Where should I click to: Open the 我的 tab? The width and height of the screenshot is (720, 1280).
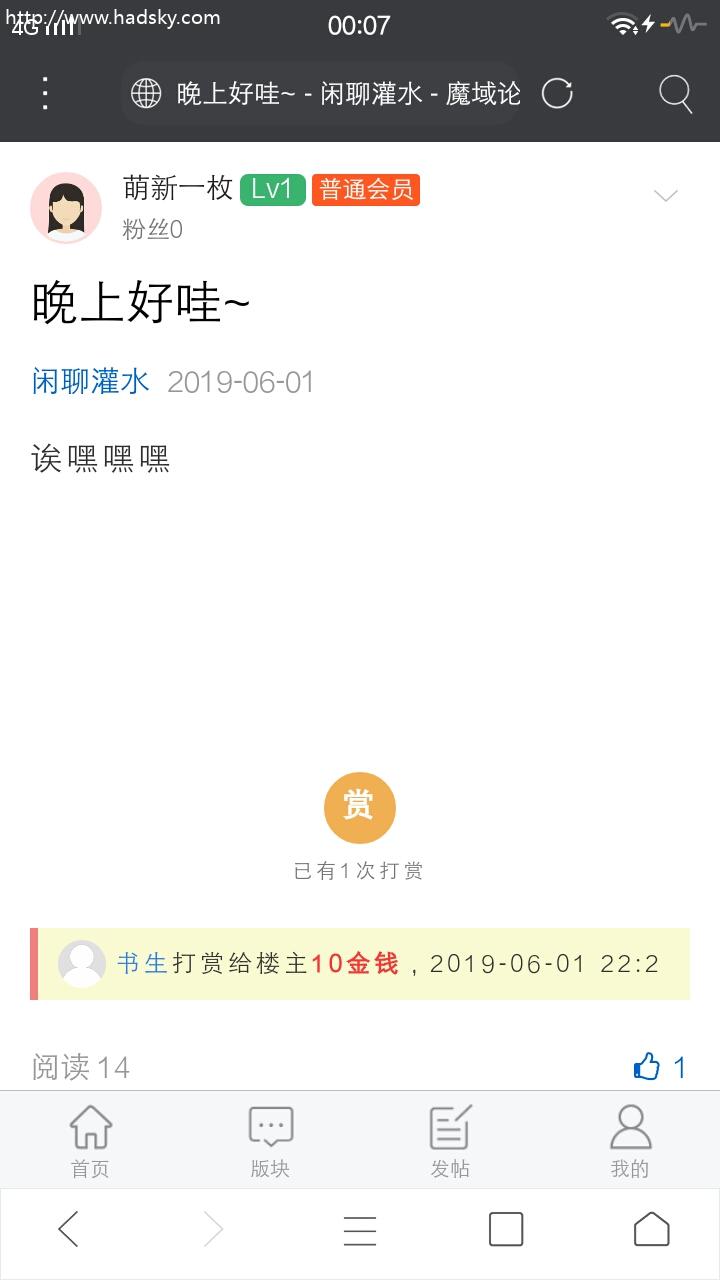630,1141
